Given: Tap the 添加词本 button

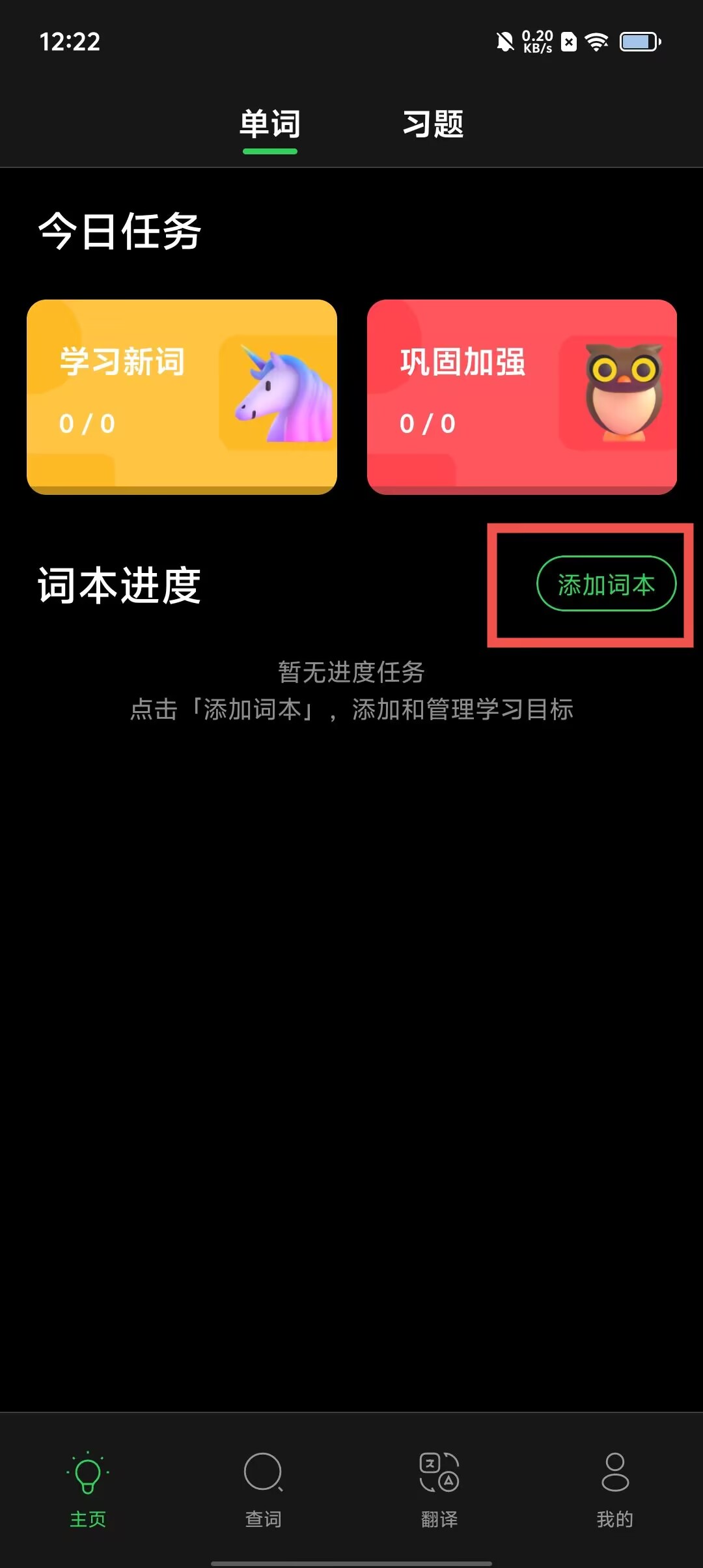Looking at the screenshot, I should click(605, 584).
